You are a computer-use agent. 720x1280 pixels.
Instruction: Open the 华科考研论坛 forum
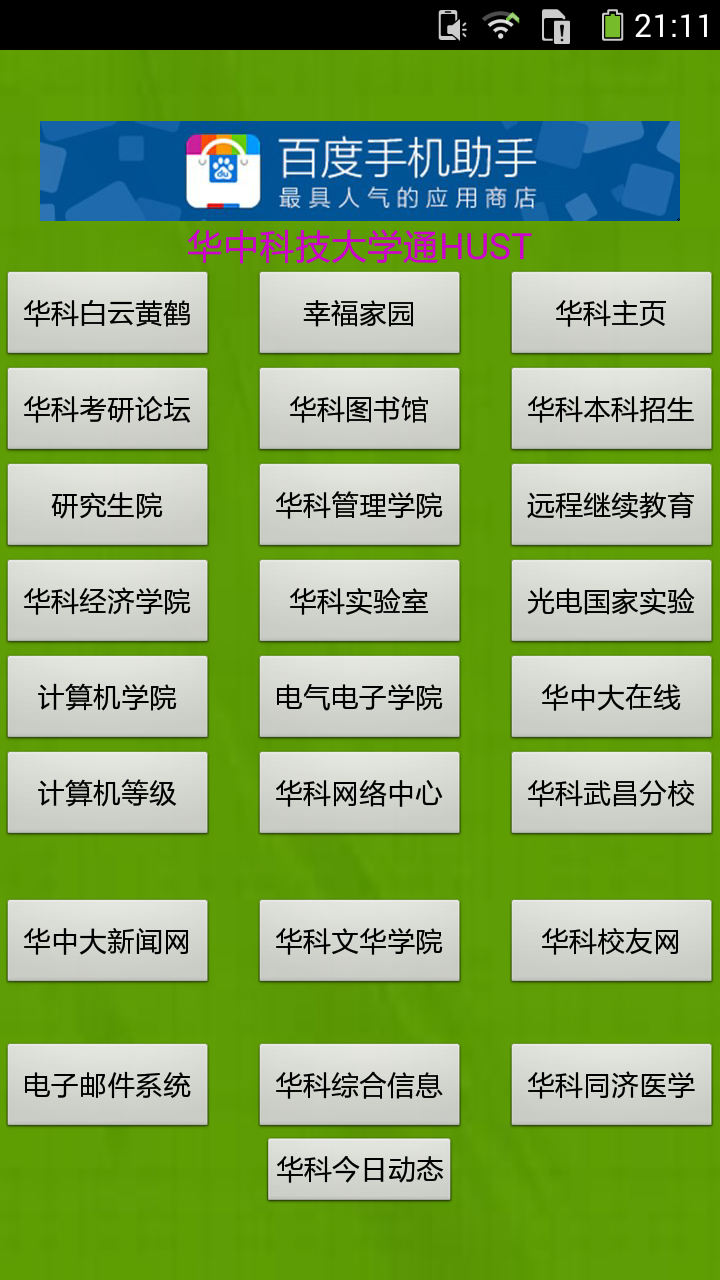[x=107, y=408]
